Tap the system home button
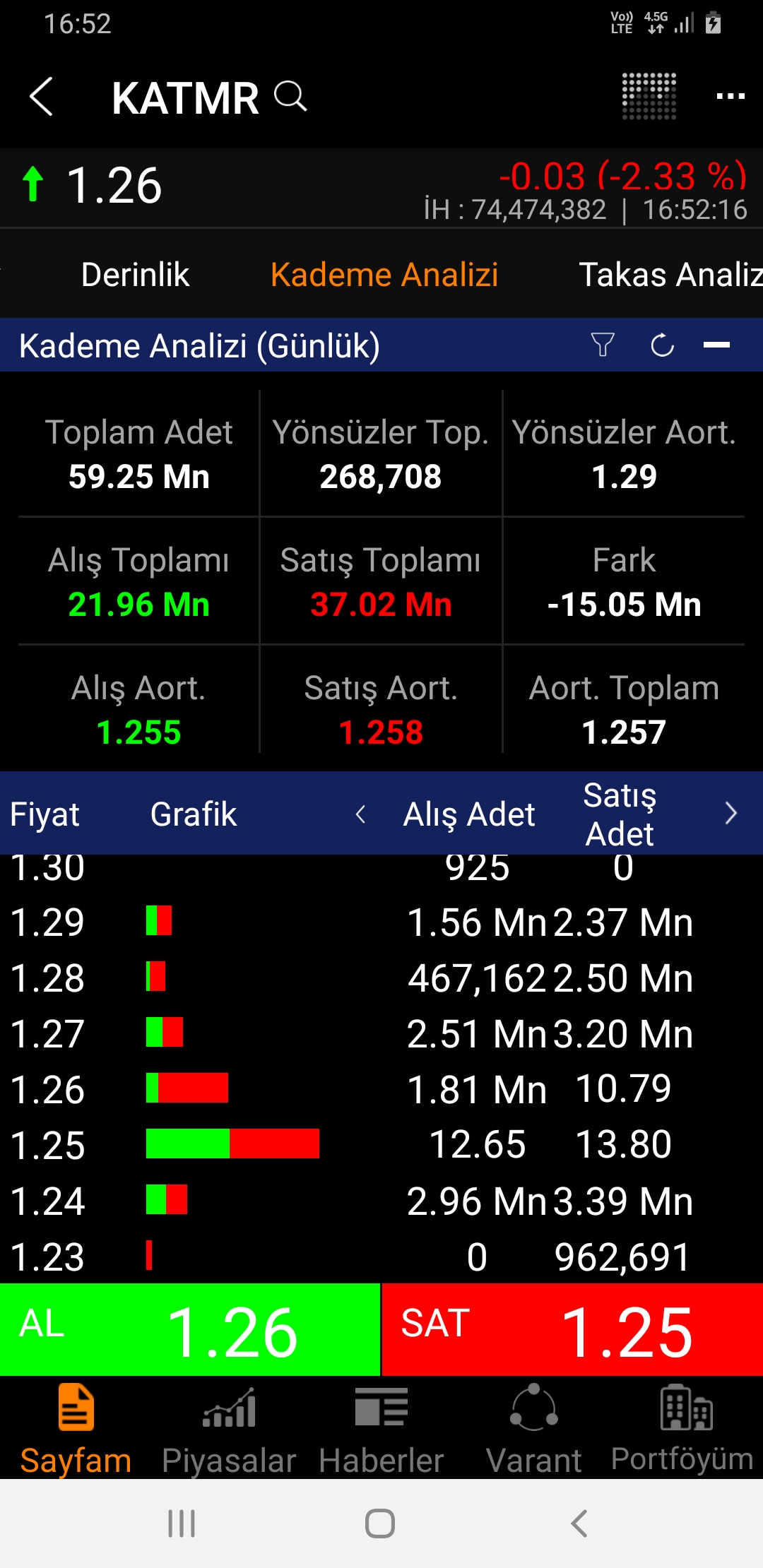 (380, 1524)
